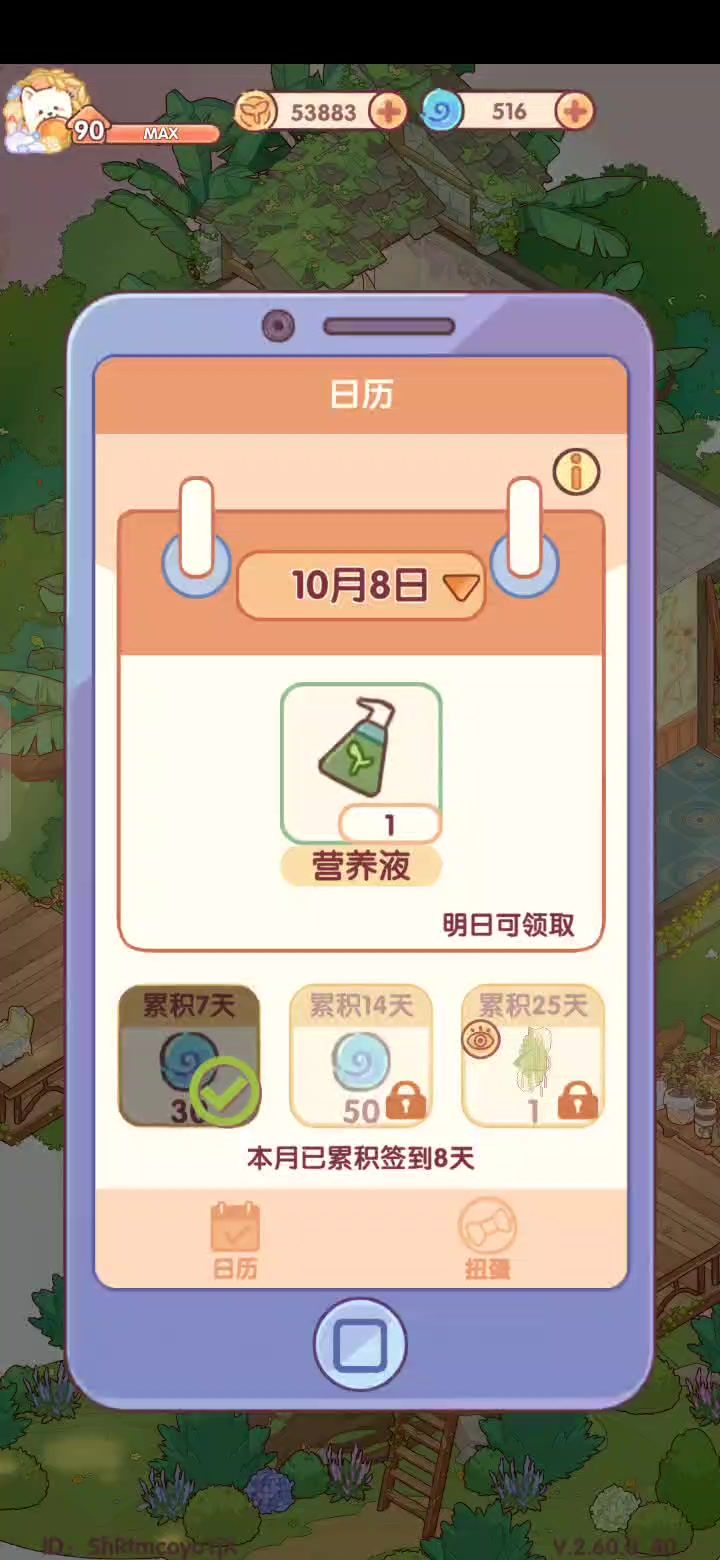Switch to the 日历 tab

[x=235, y=1240]
